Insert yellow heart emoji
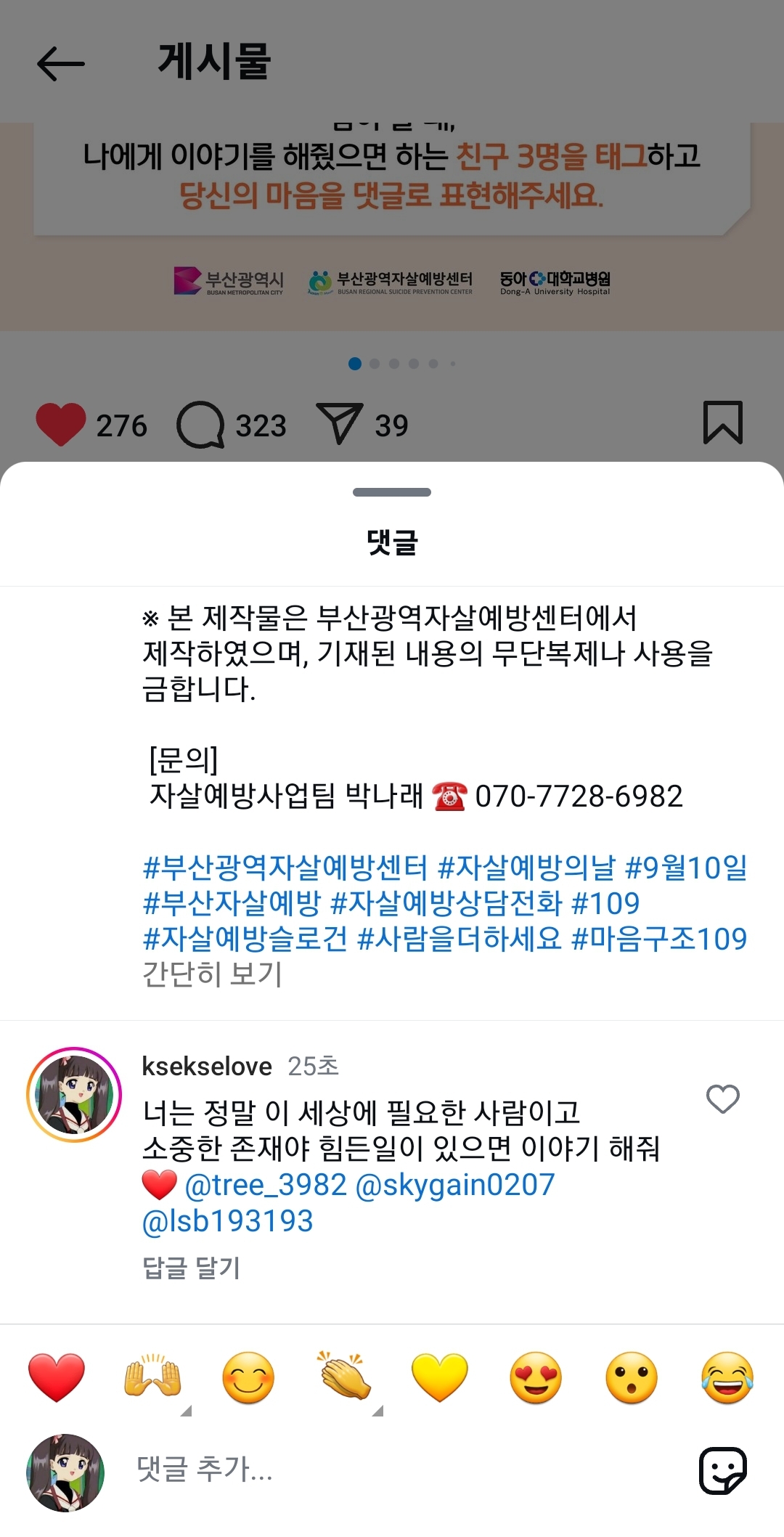Image resolution: width=784 pixels, height=1537 pixels. pos(440,1377)
